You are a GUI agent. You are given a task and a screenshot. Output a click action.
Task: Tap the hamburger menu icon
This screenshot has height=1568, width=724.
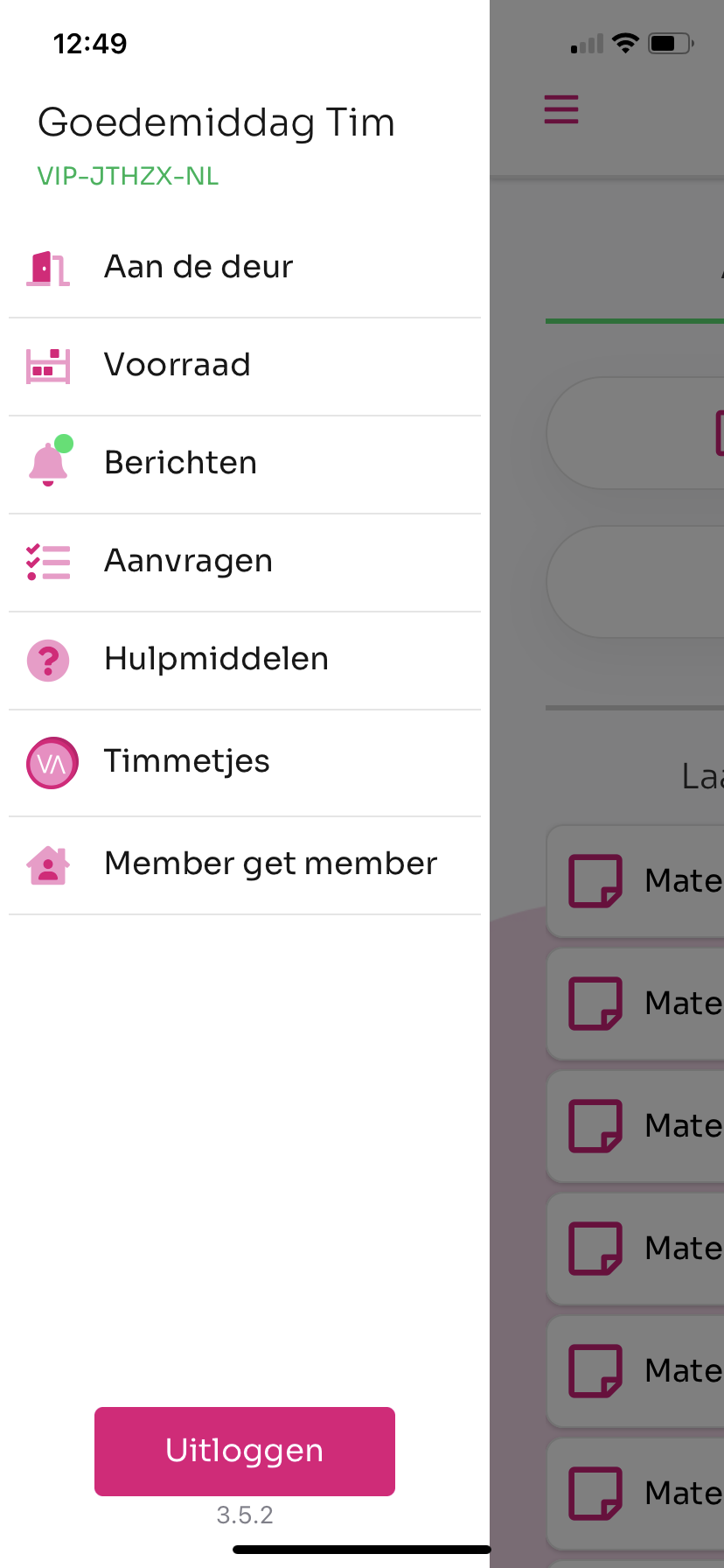(x=561, y=109)
